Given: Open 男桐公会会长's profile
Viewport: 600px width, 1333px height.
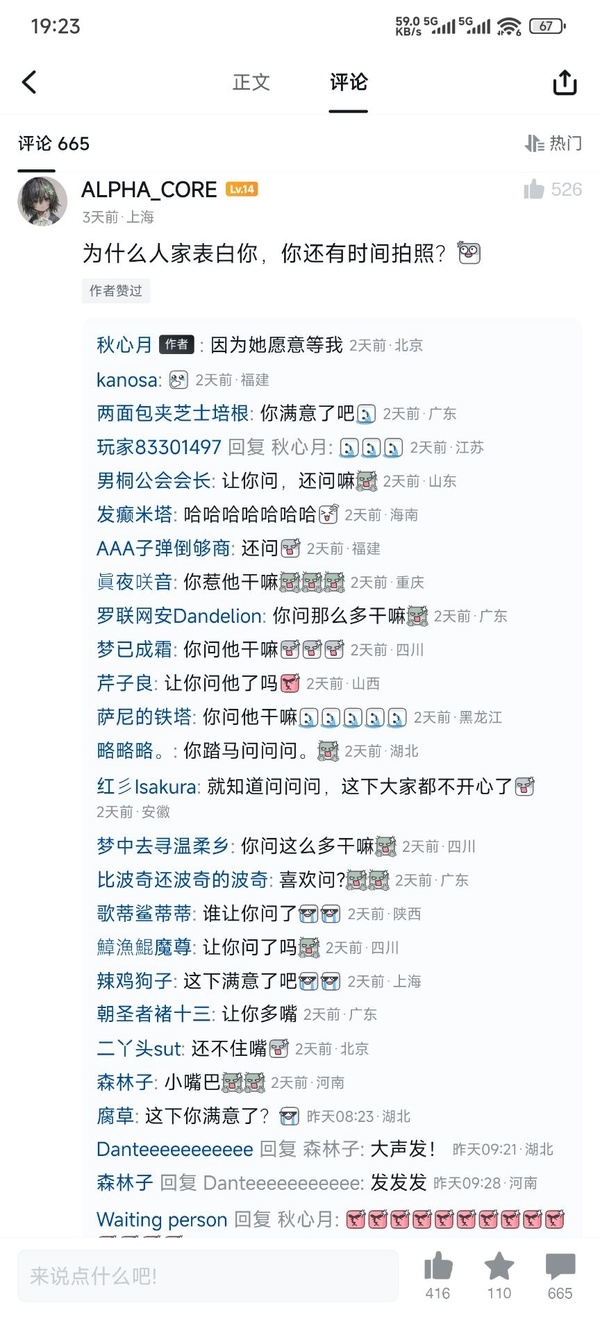Looking at the screenshot, I should 154,481.
